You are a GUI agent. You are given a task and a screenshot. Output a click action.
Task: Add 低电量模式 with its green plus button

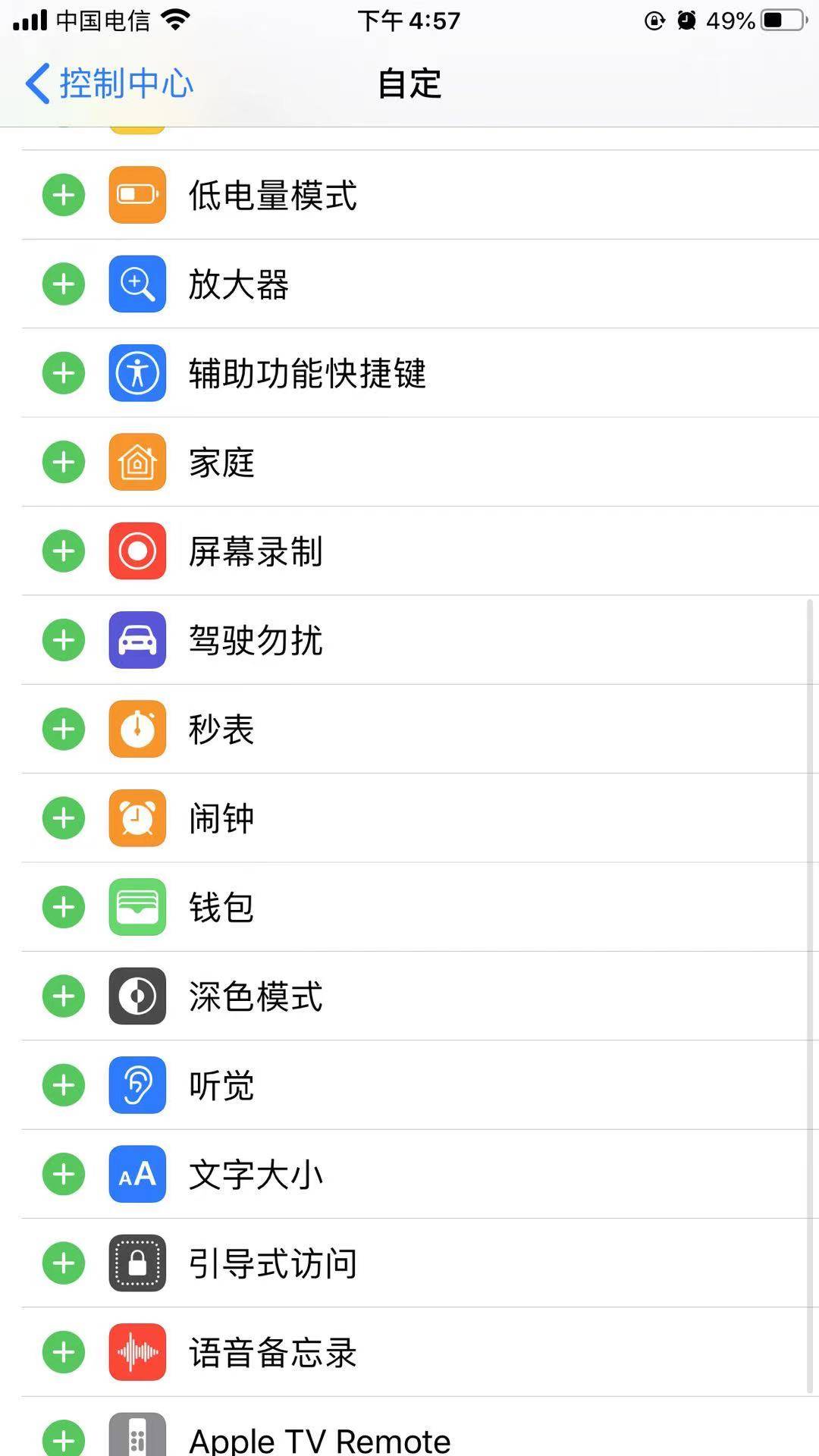tap(63, 195)
